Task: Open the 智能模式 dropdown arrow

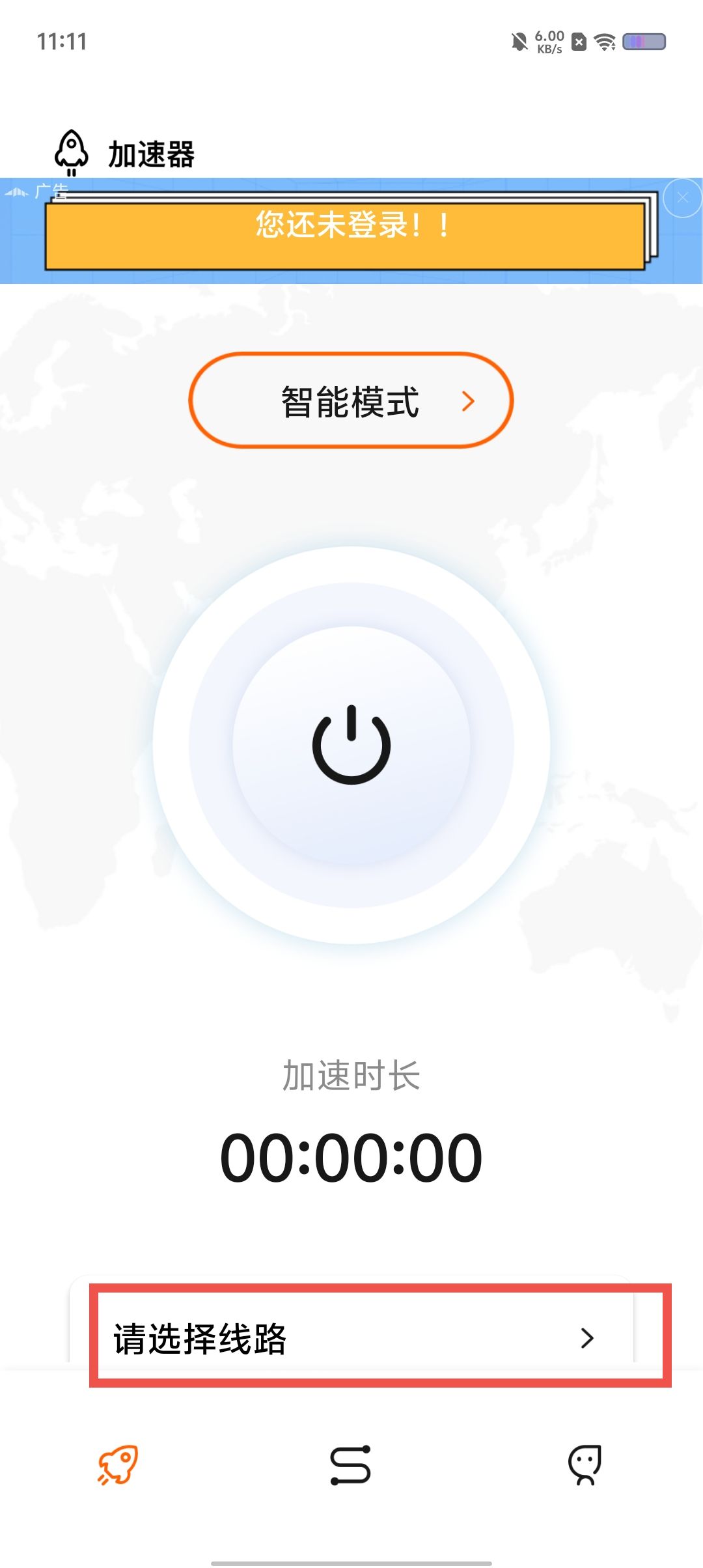Action: pos(467,402)
